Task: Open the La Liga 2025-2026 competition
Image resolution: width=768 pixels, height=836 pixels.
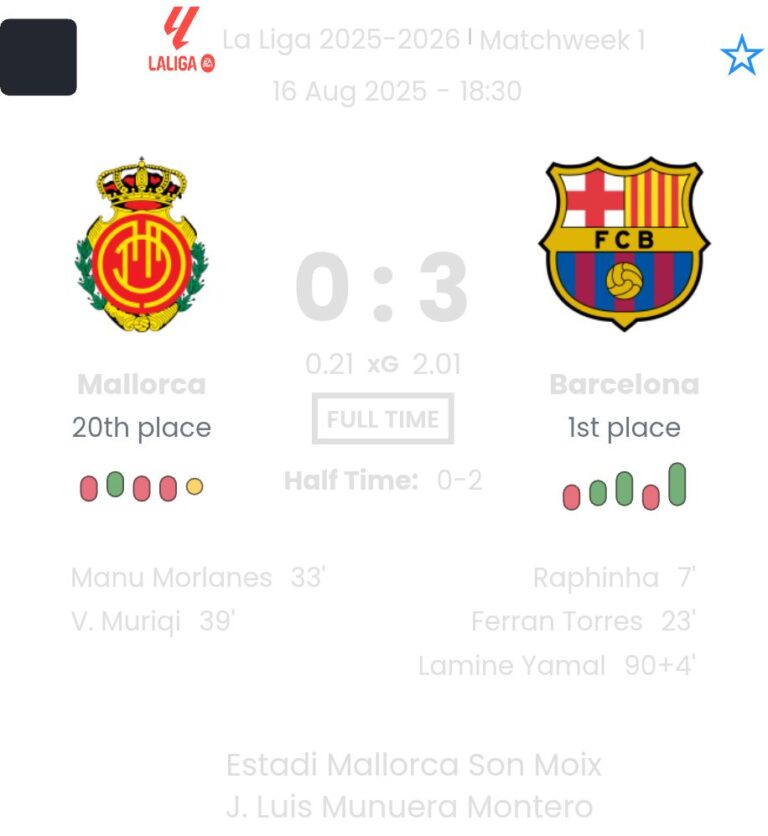Action: [x=340, y=40]
